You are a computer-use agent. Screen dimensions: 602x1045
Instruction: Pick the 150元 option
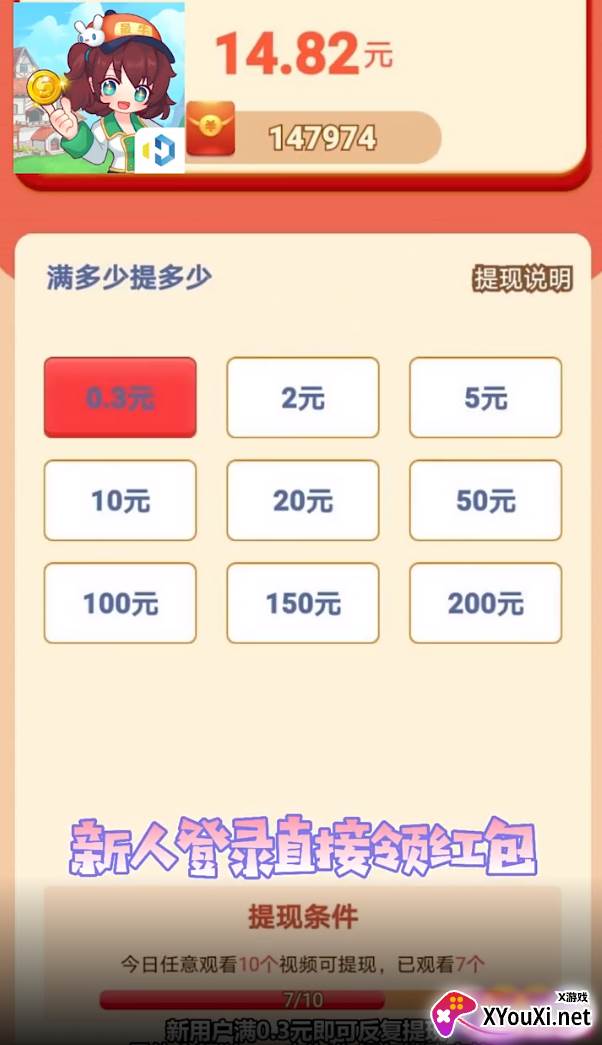tap(303, 603)
